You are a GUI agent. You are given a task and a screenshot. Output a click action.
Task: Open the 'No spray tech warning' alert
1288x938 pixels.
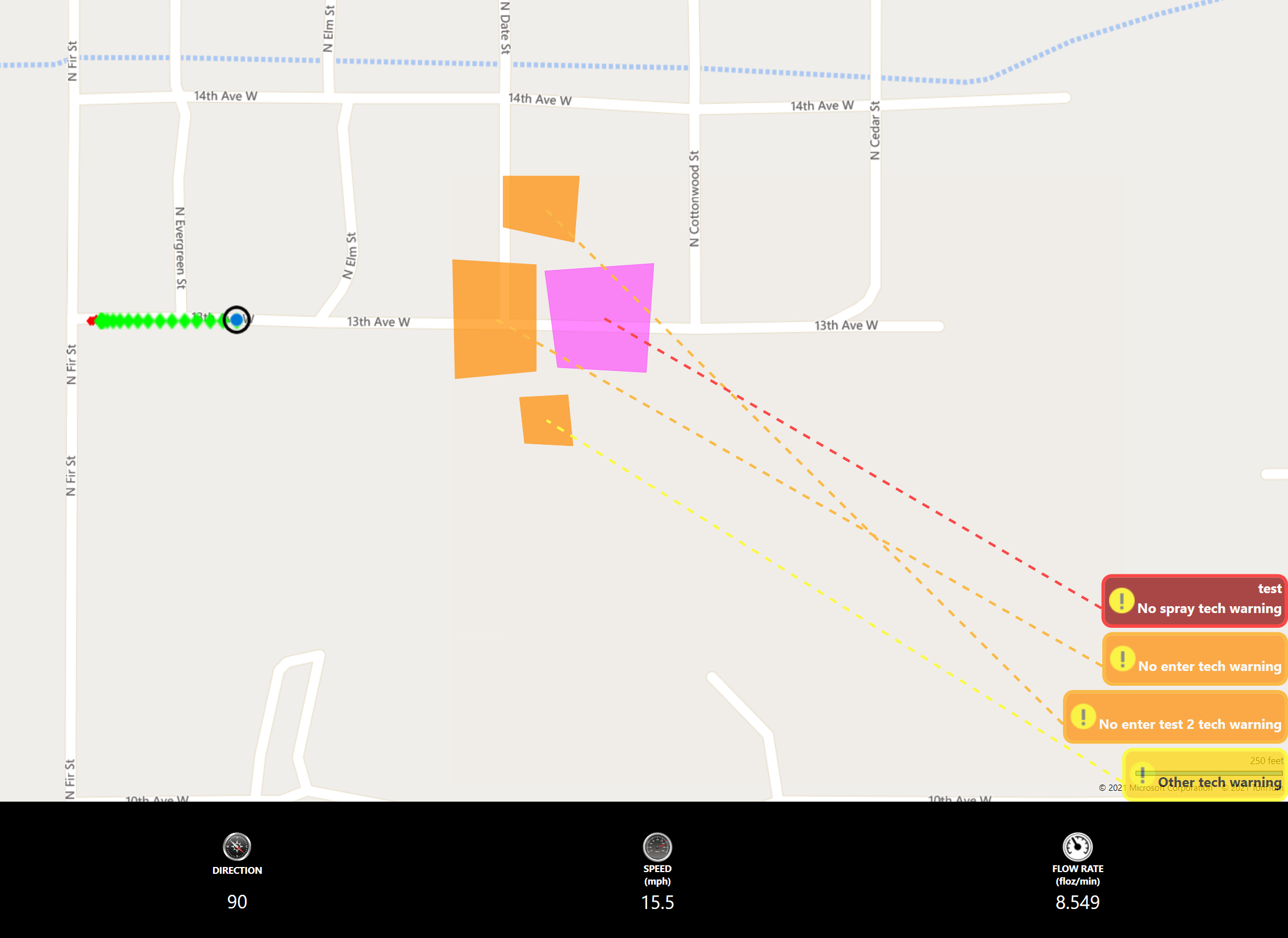click(1194, 601)
